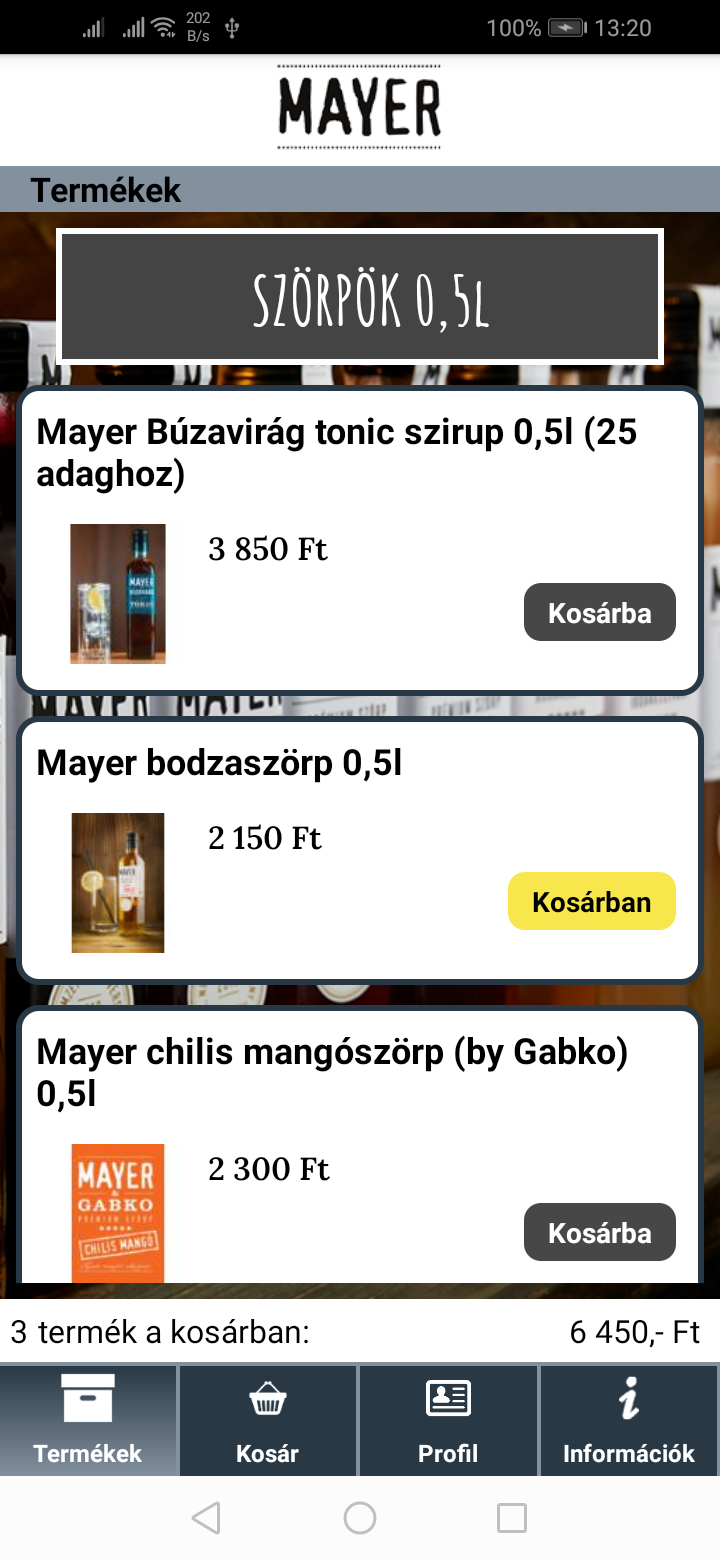
Task: Go back with system back button
Action: 206,1518
